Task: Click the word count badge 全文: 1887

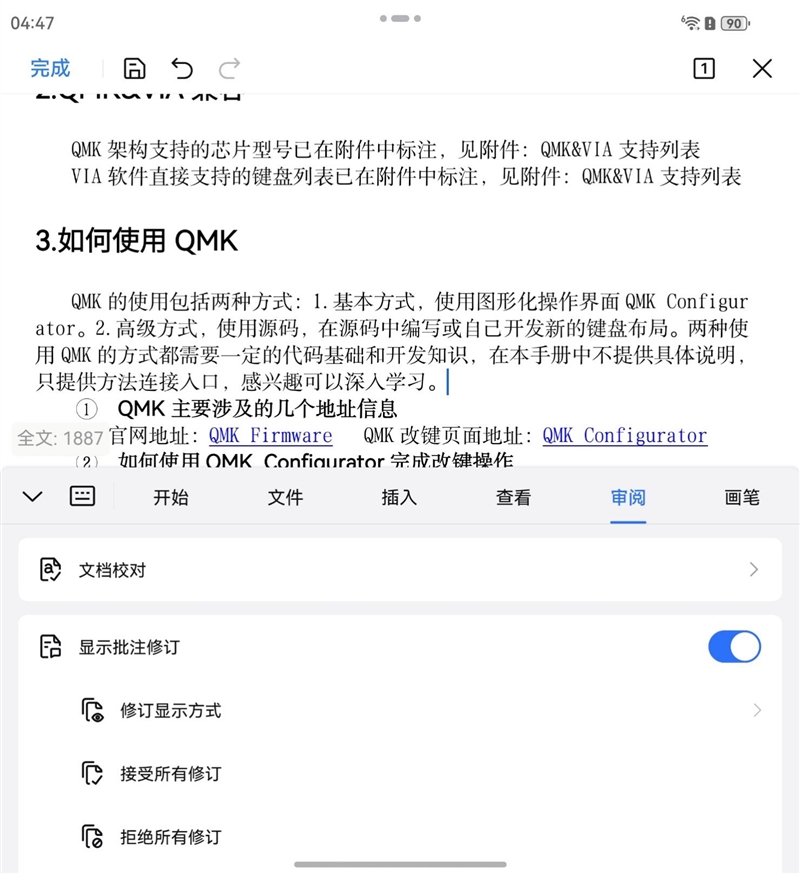Action: pos(58,437)
